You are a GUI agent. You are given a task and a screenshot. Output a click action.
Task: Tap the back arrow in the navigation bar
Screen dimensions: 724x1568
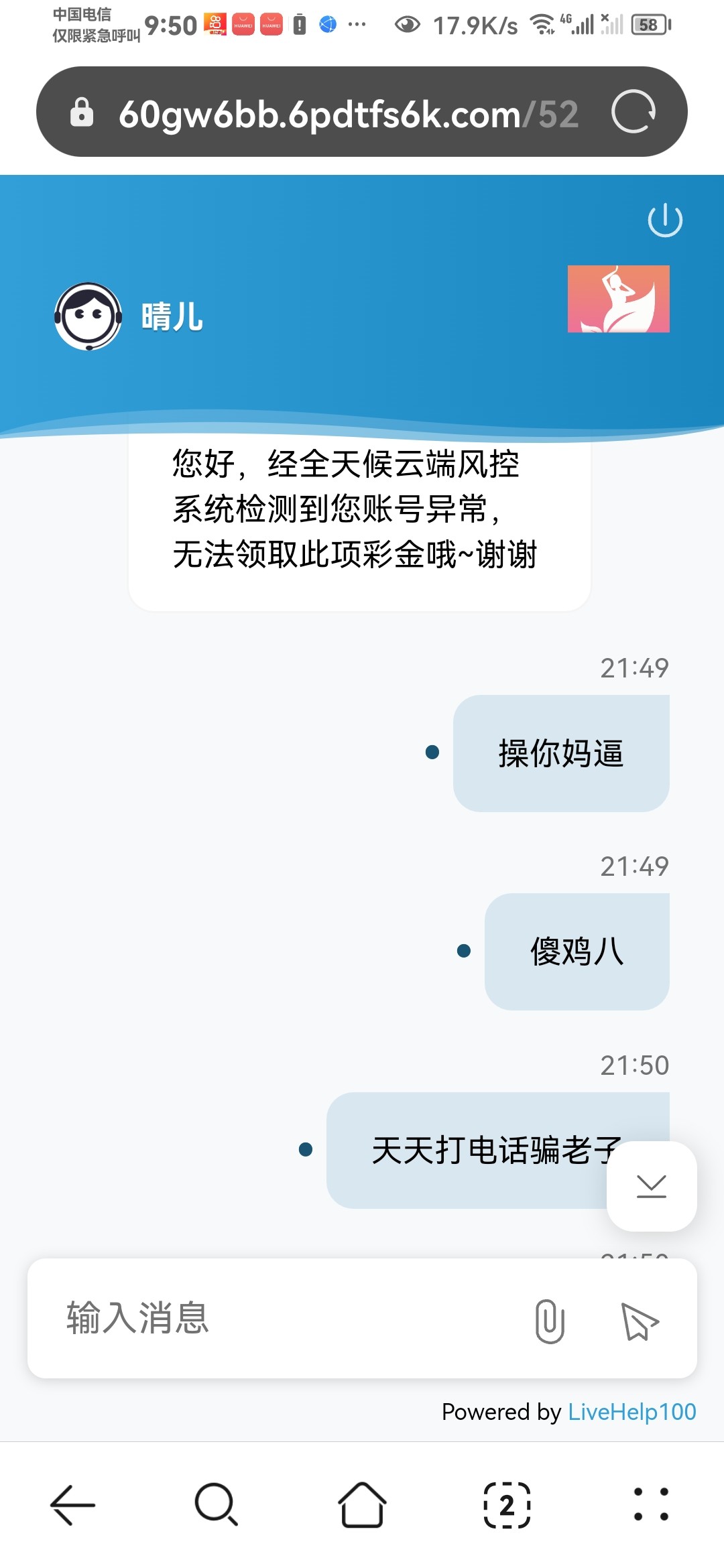(72, 1504)
